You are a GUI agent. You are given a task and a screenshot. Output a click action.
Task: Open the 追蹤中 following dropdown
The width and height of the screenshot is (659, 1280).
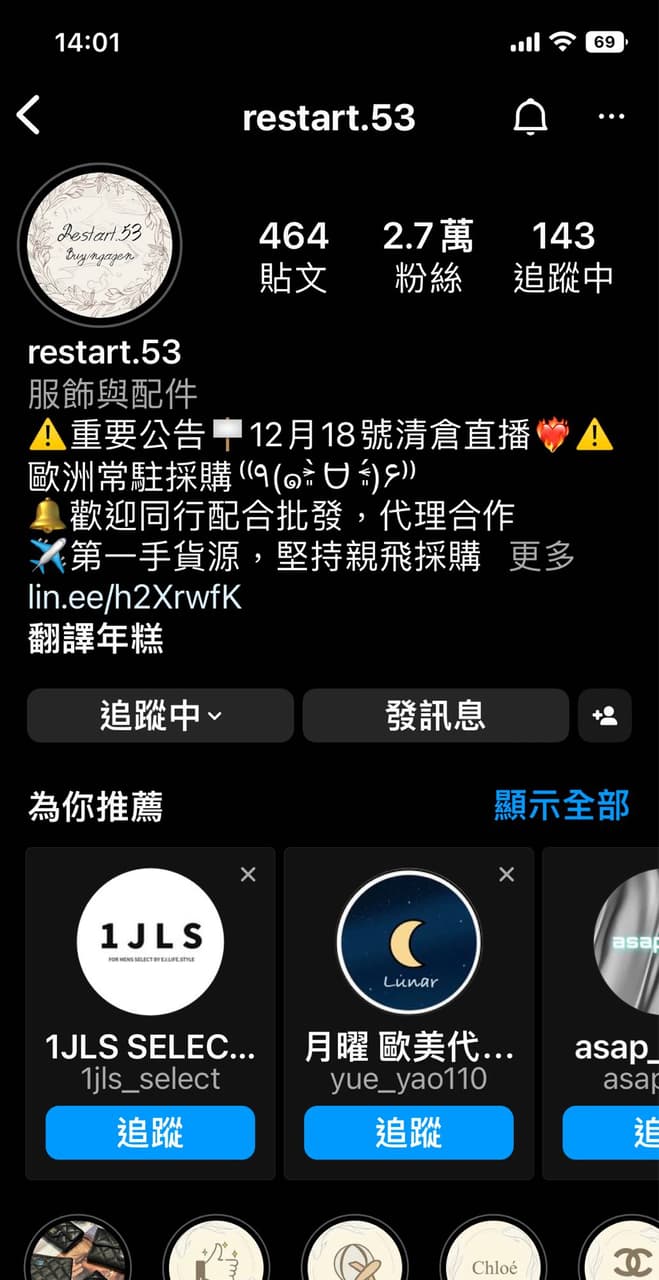[x=160, y=716]
